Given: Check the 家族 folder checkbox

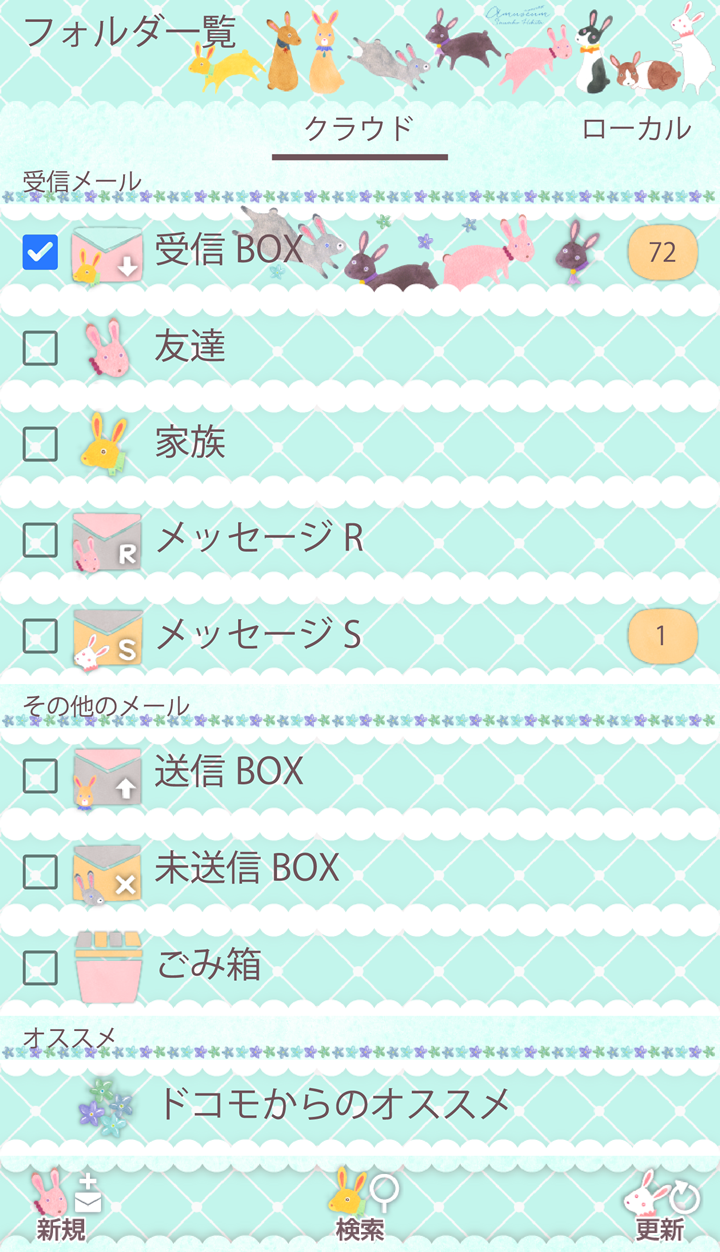Looking at the screenshot, I should coord(40,442).
